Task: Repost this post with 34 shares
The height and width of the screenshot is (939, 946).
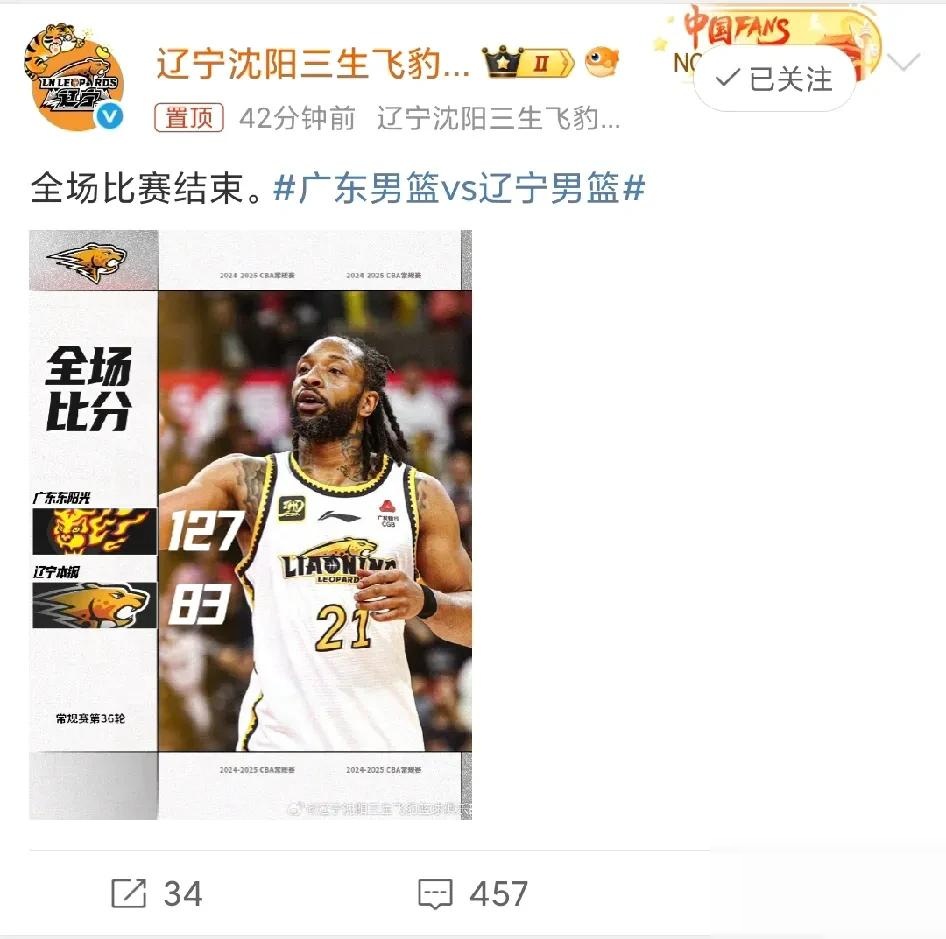Action: click(157, 893)
